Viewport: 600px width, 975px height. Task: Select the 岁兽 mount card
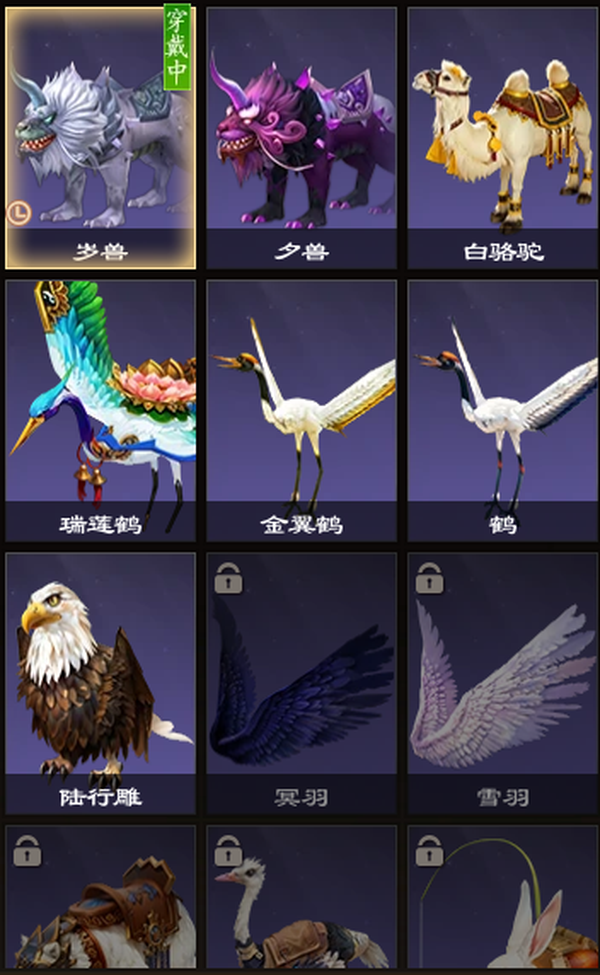tap(101, 138)
